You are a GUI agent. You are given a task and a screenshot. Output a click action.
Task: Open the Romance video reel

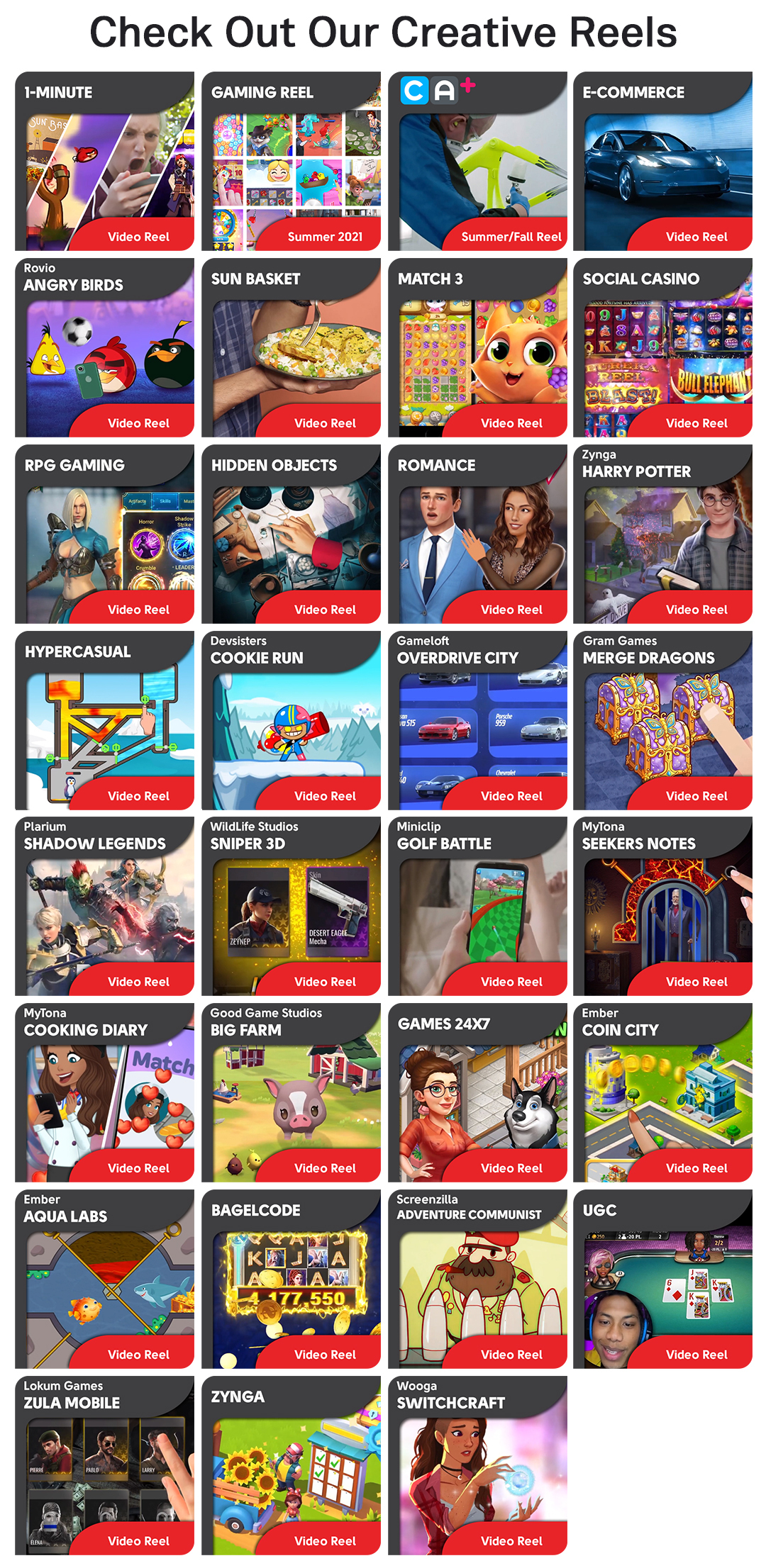tap(477, 534)
